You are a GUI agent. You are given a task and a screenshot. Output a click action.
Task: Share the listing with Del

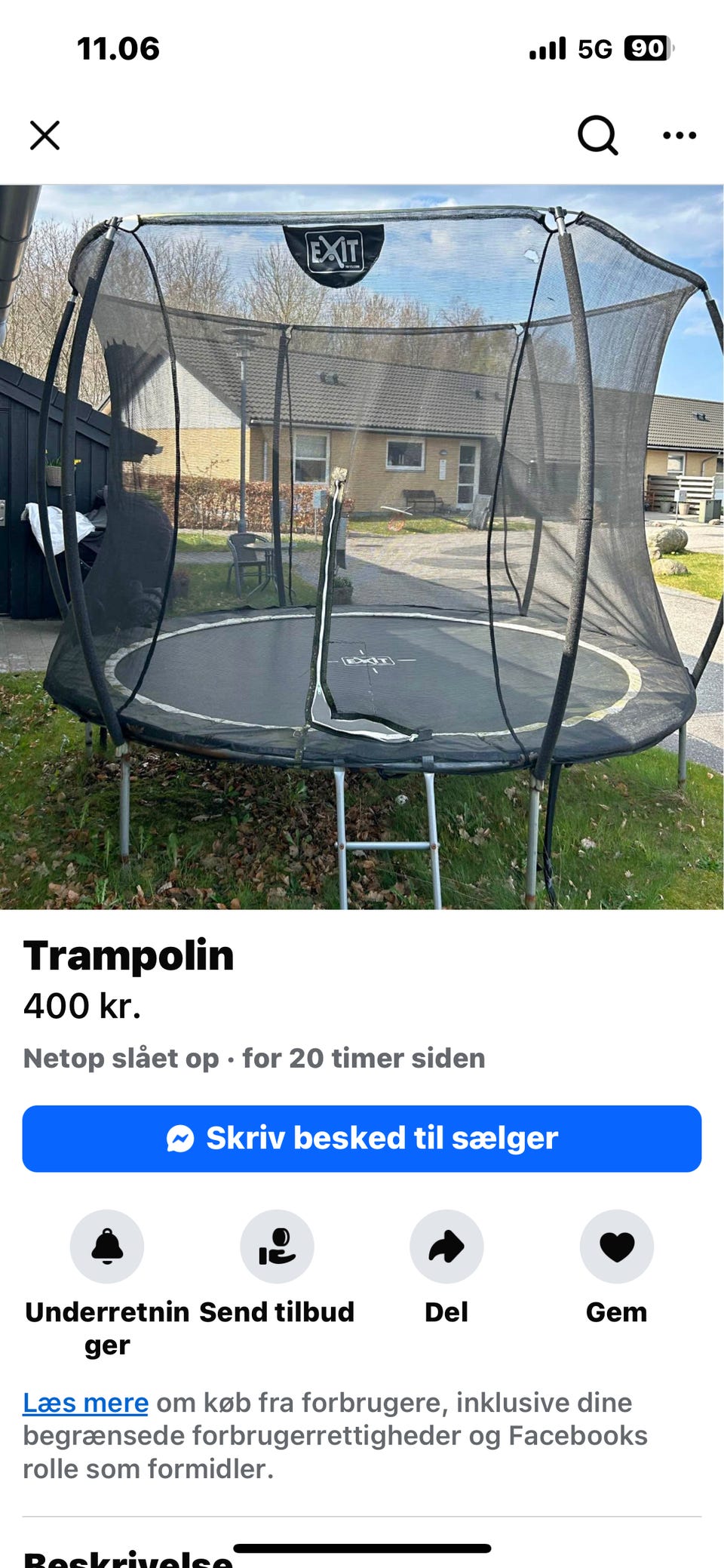[446, 1247]
